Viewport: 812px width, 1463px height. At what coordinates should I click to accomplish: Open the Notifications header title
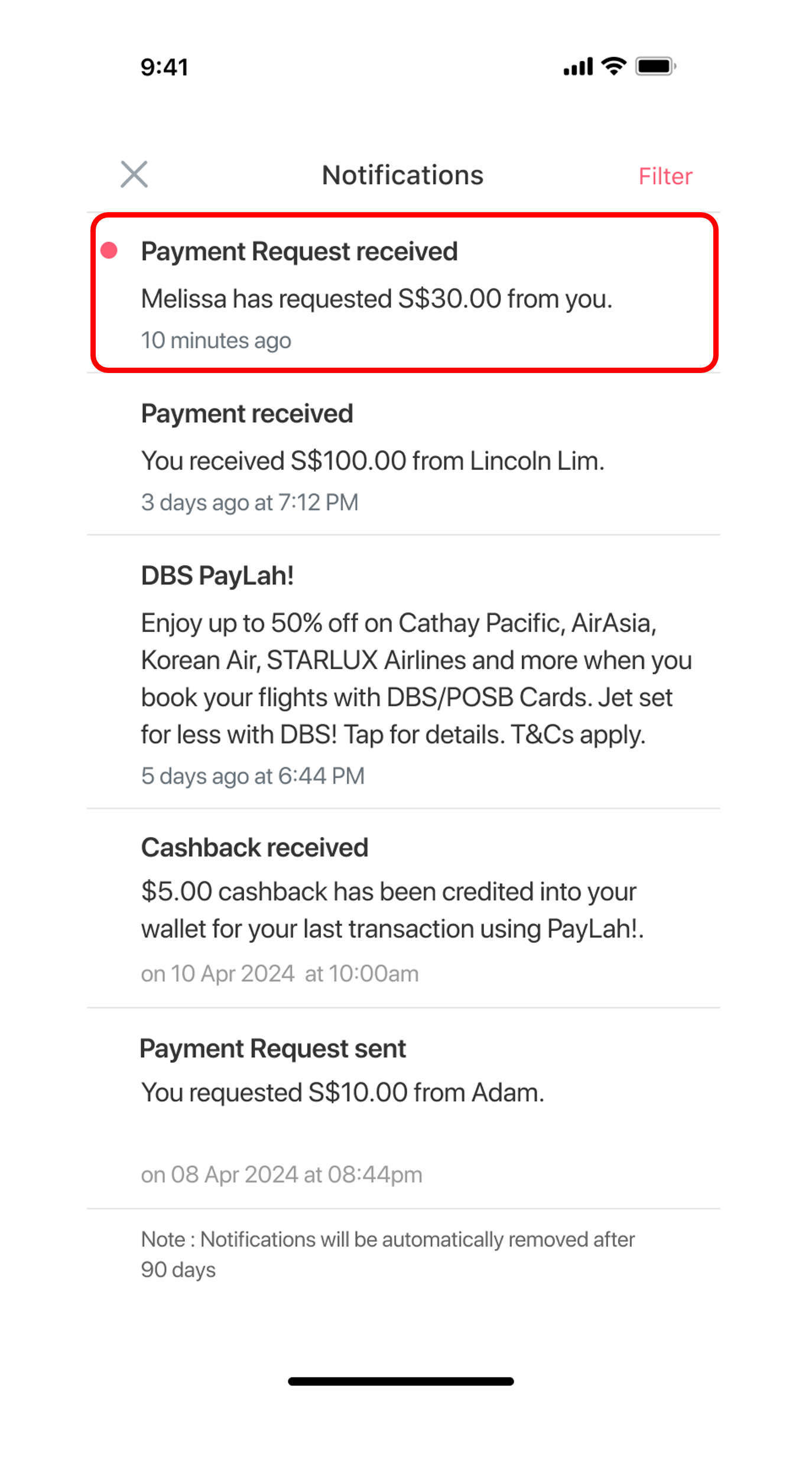pyautogui.click(x=404, y=175)
